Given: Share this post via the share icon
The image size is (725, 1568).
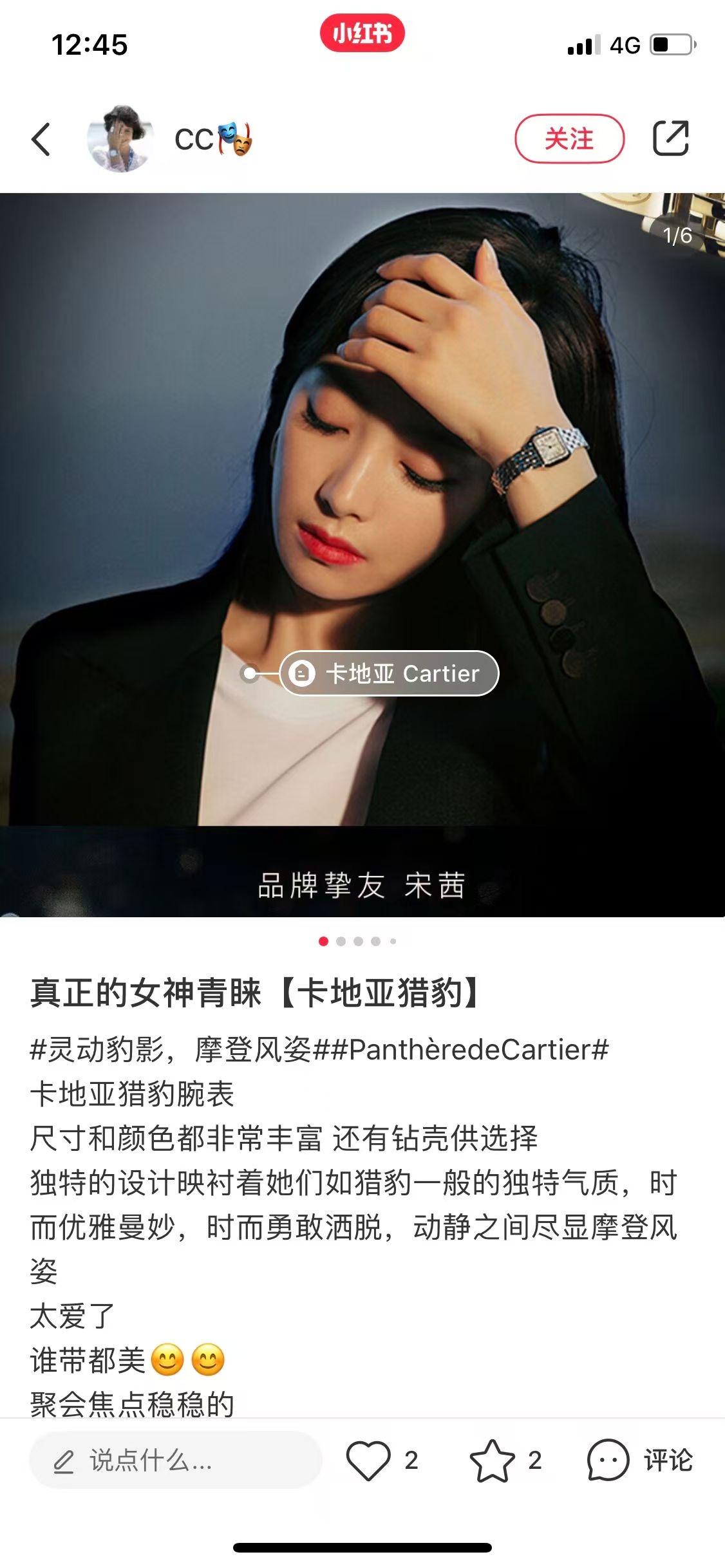Looking at the screenshot, I should point(671,138).
